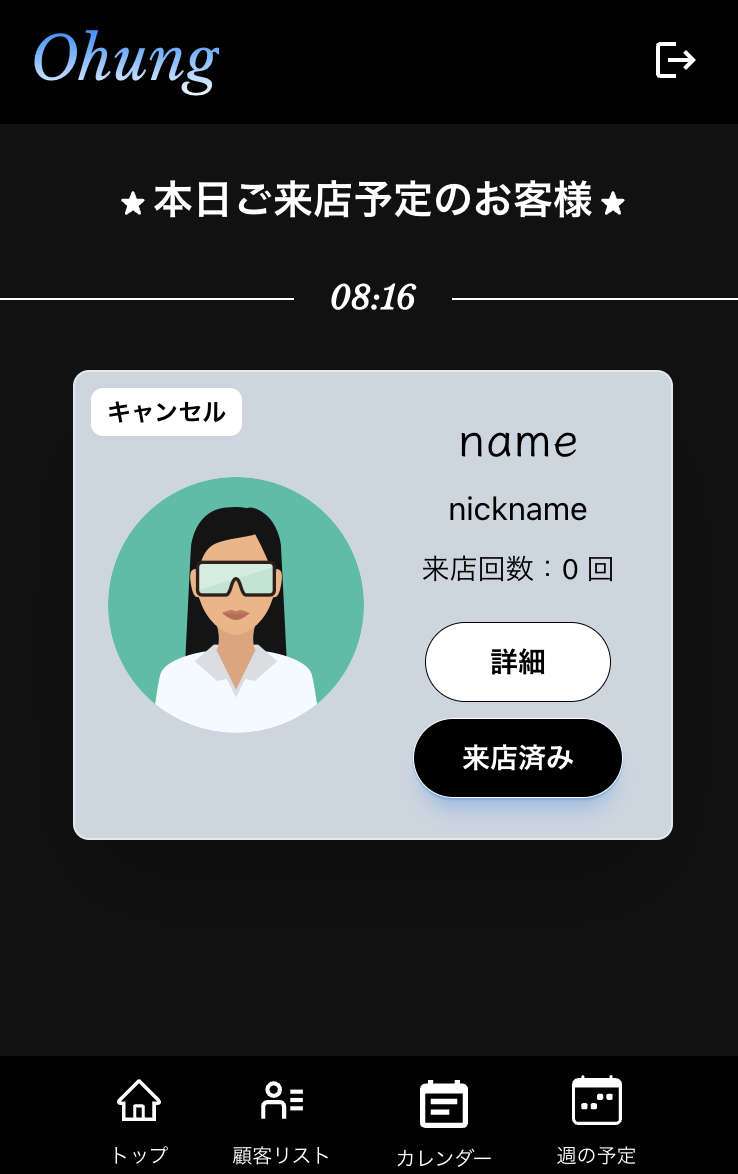
Task: Open 詳細 for the customer
Action: point(518,662)
